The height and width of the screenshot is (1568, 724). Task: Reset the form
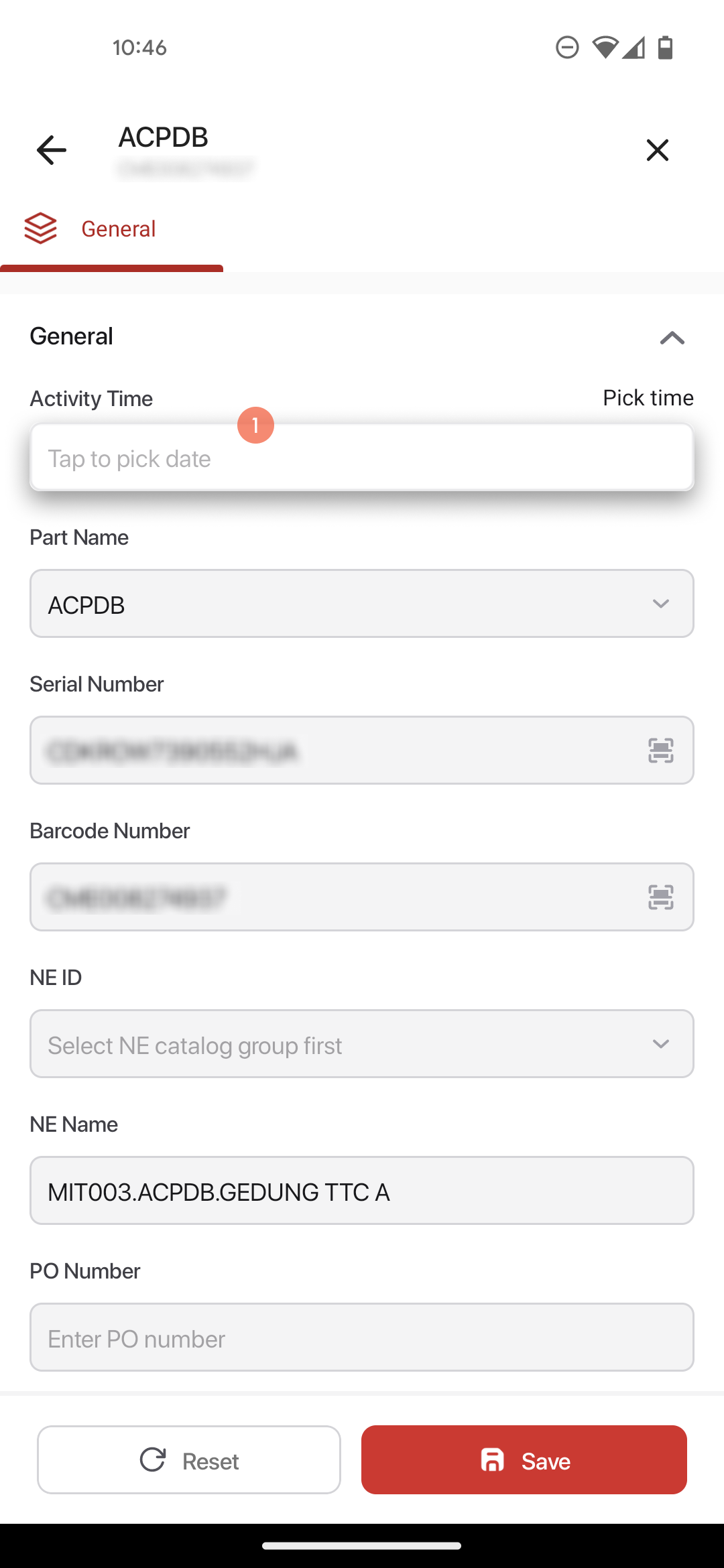pyautogui.click(x=189, y=1460)
